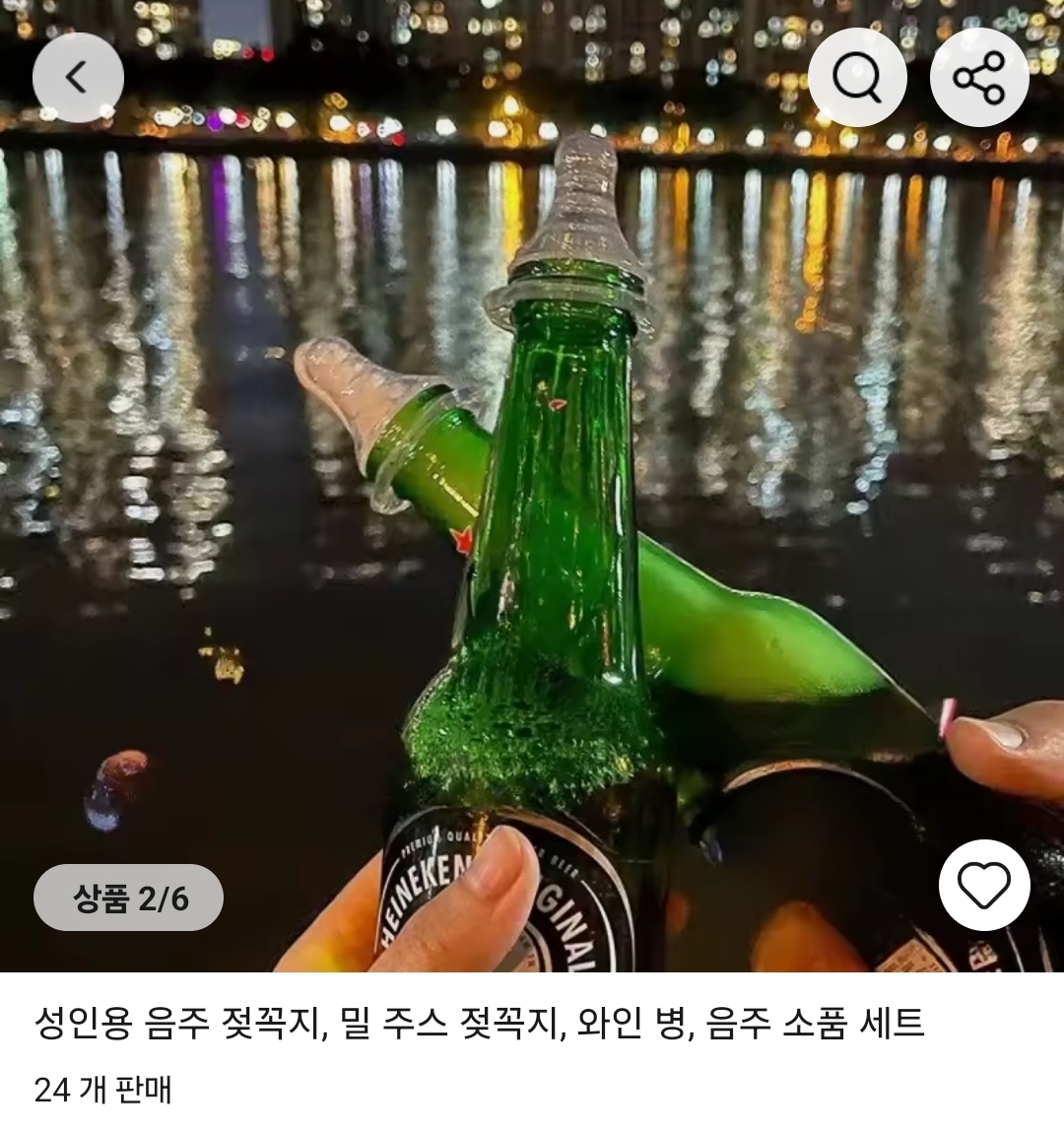Screen dimensions: 1064x1133
Task: Share this product
Action: tap(979, 78)
